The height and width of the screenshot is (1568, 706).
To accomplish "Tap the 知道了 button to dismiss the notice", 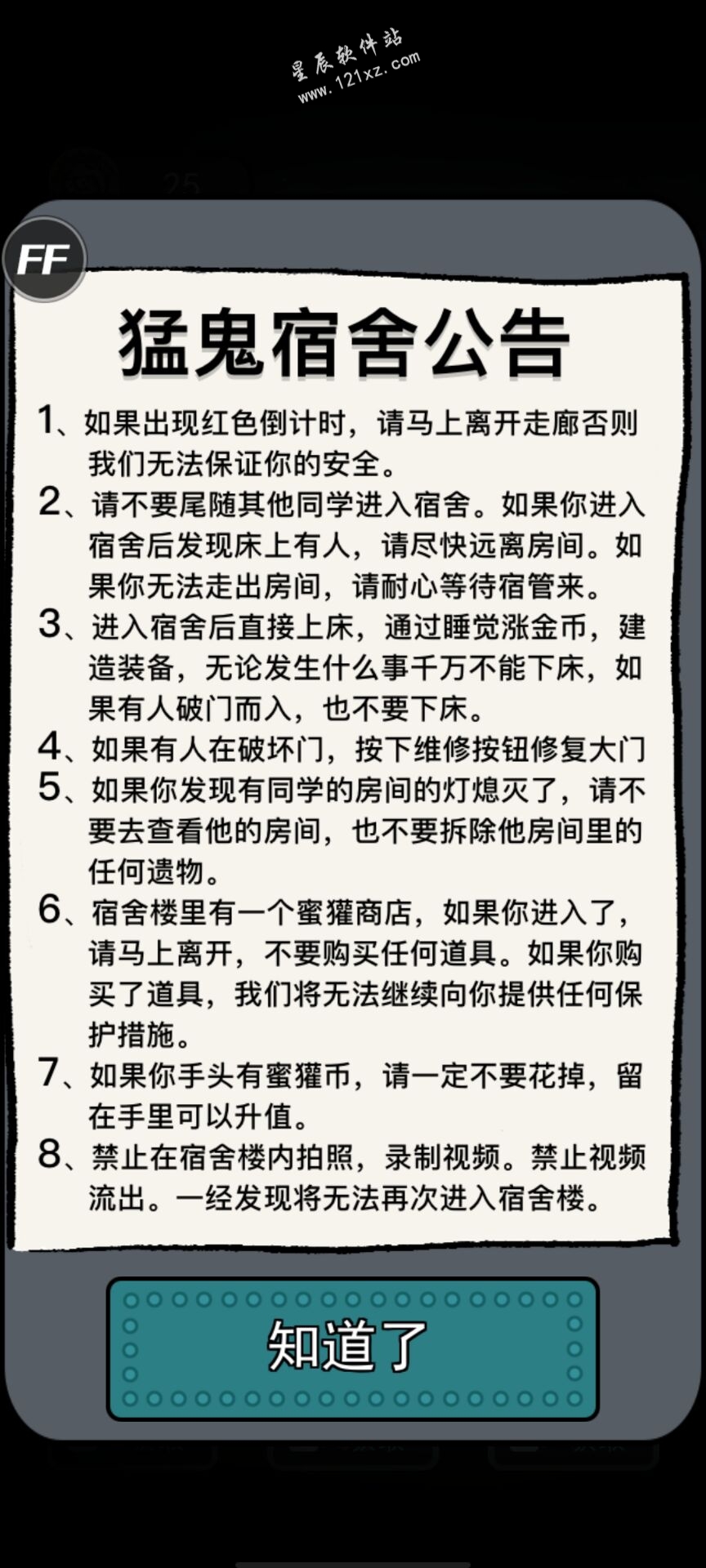I will 352,1347.
